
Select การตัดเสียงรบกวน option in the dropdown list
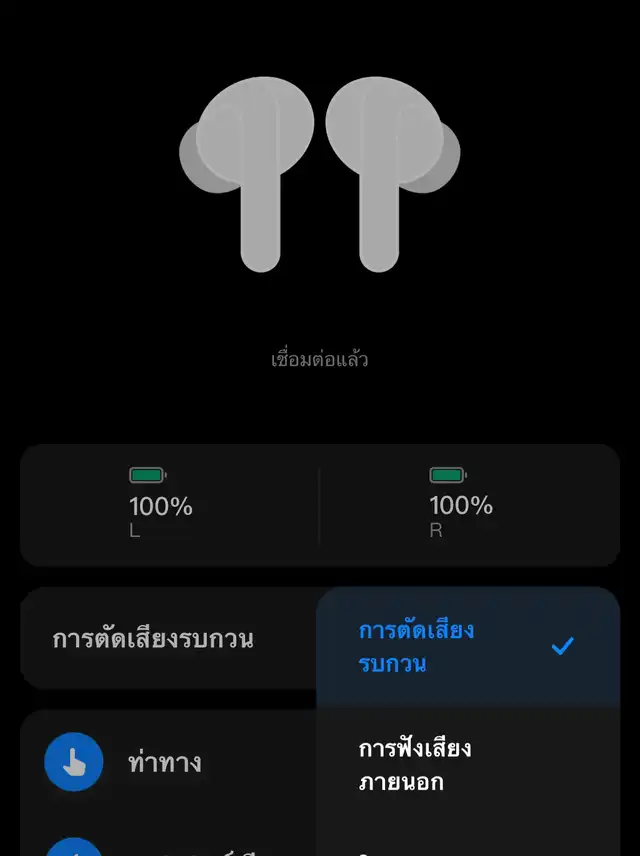tap(416, 646)
